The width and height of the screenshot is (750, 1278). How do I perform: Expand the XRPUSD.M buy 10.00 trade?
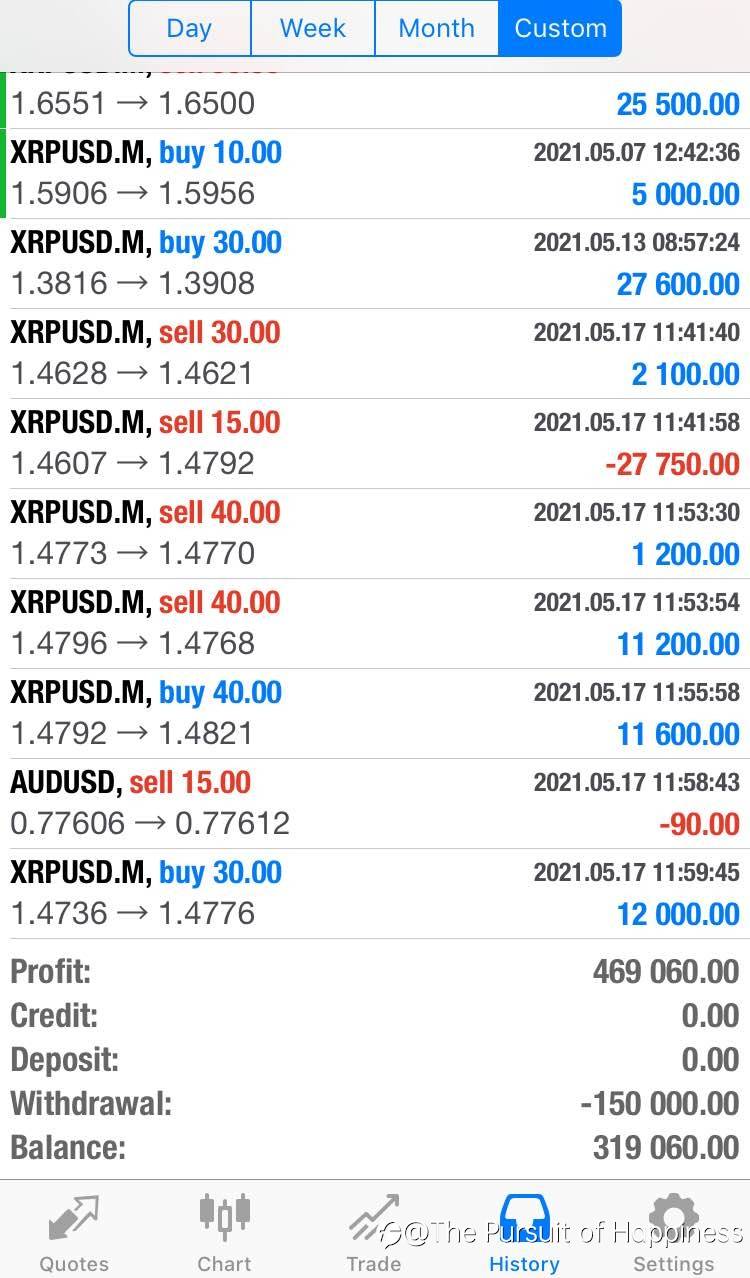point(375,174)
